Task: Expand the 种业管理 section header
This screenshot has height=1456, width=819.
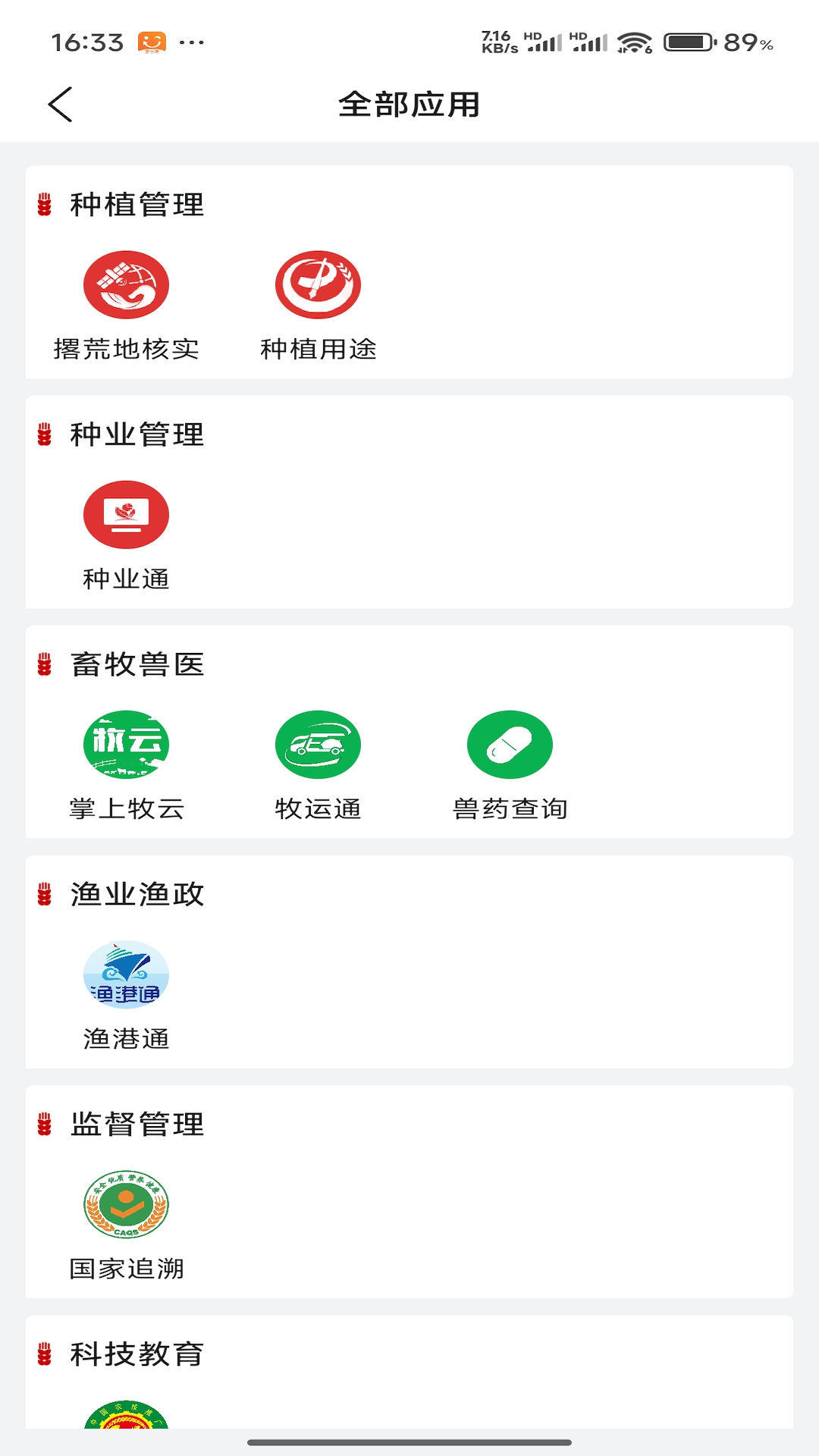Action: coord(135,434)
